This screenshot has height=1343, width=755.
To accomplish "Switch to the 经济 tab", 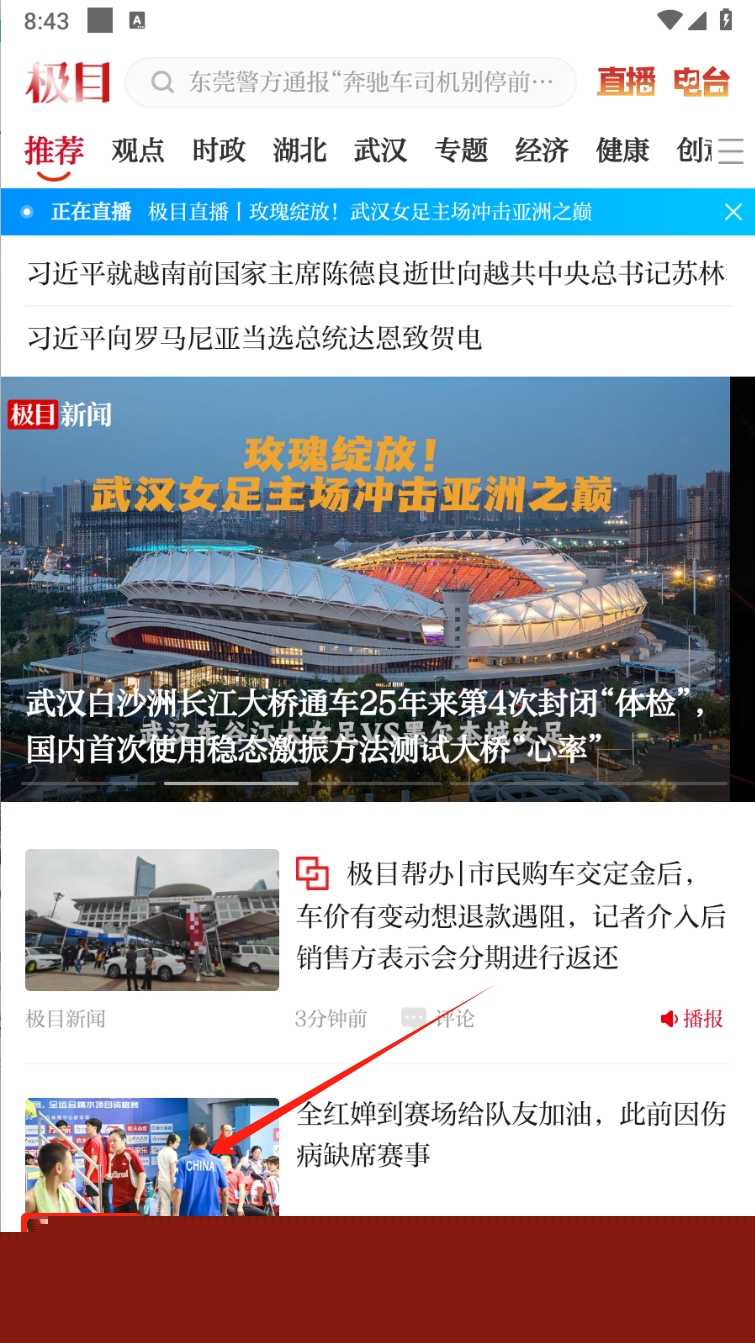I will point(542,150).
